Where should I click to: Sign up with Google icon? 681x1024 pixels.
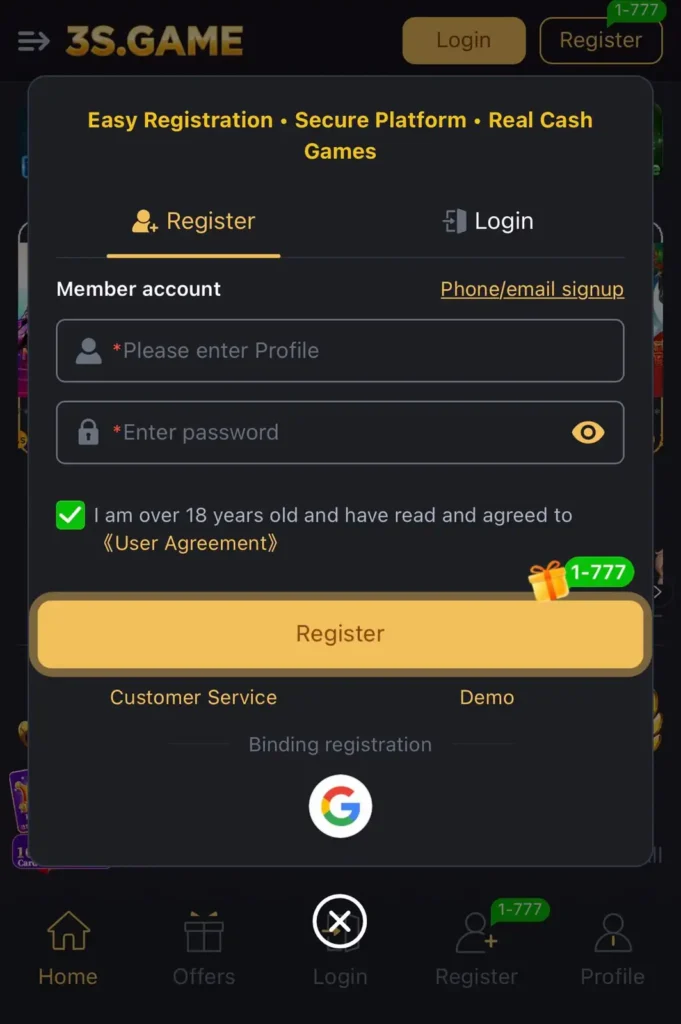click(x=340, y=806)
